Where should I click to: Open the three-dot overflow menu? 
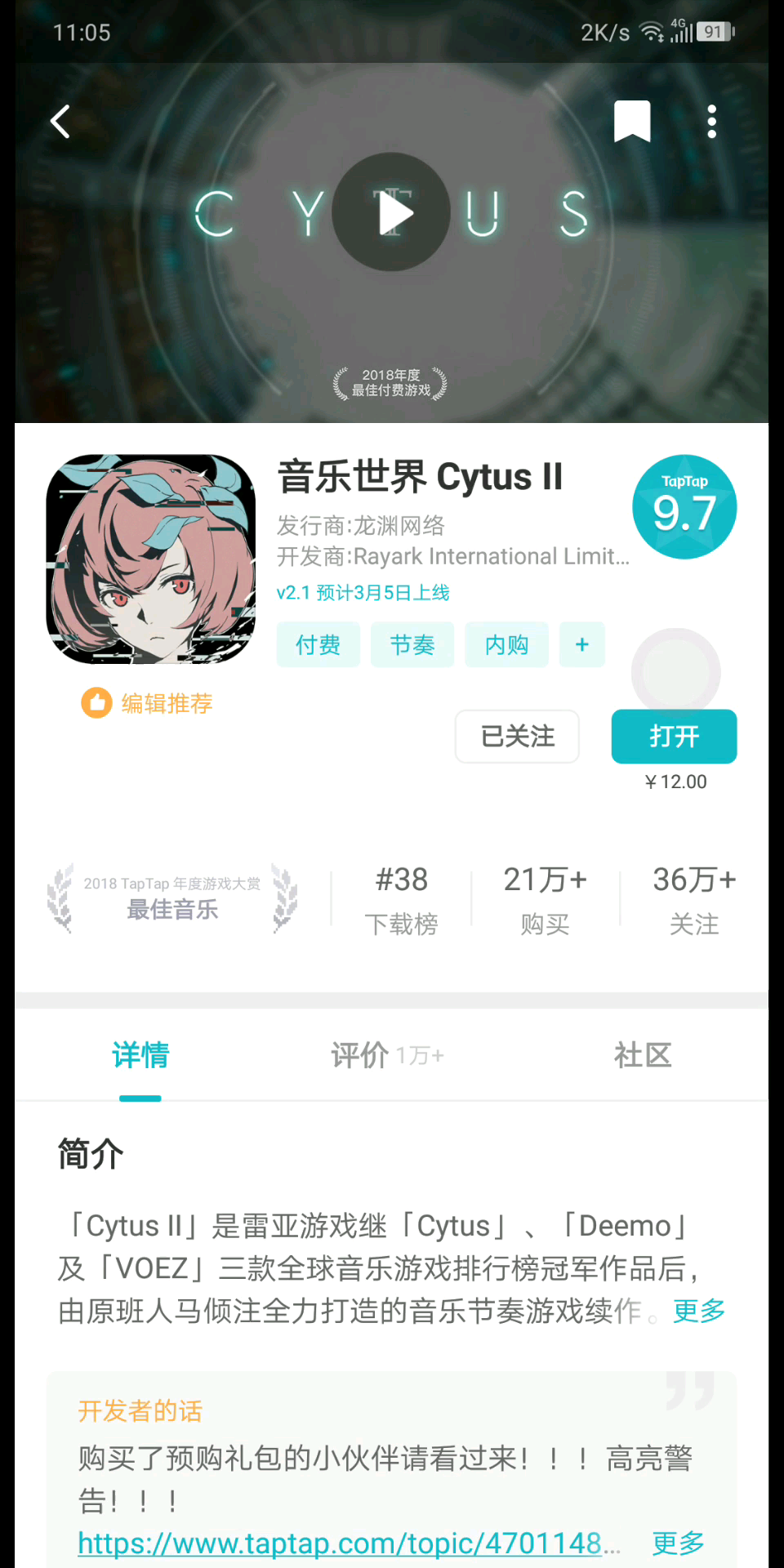coord(711,122)
